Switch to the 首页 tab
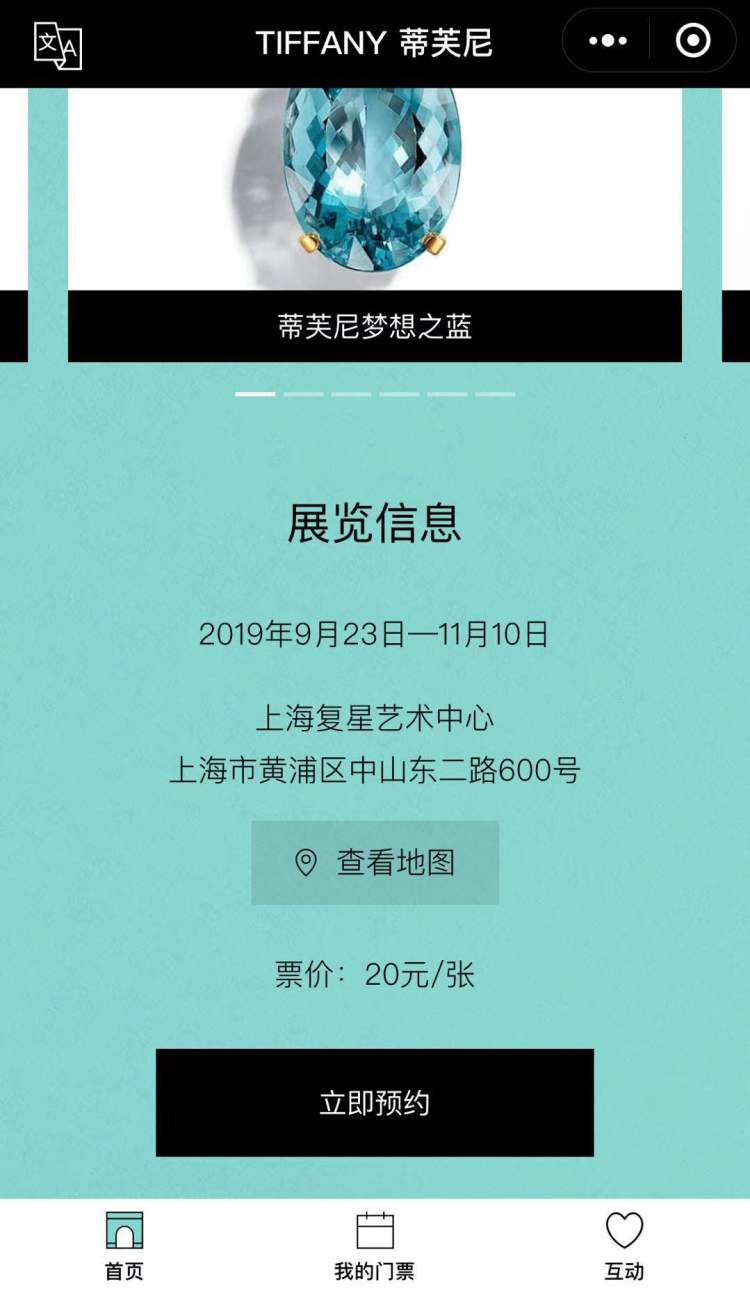750x1295 pixels. coord(124,1246)
